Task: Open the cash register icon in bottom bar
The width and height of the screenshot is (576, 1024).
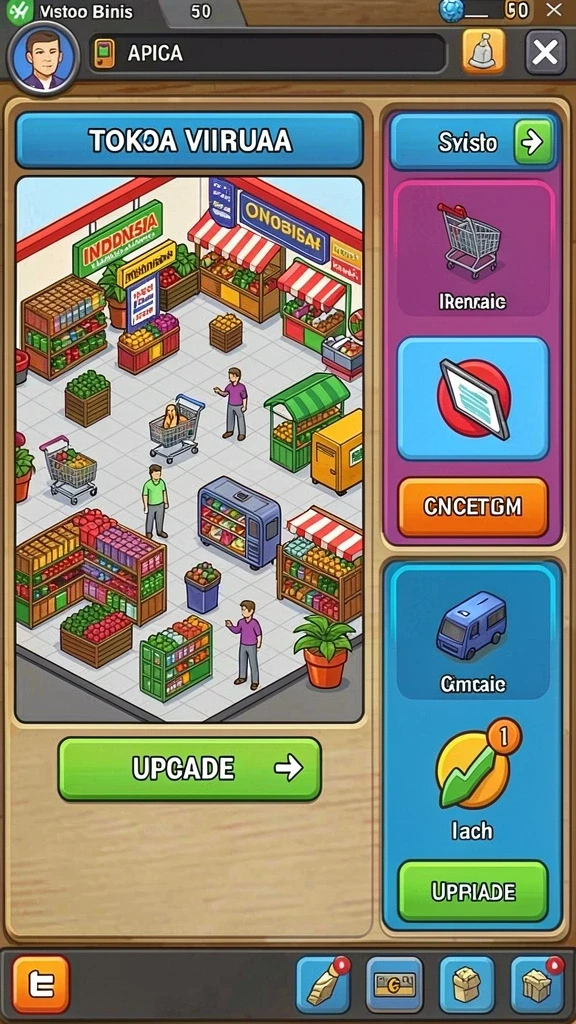Action: click(x=394, y=985)
